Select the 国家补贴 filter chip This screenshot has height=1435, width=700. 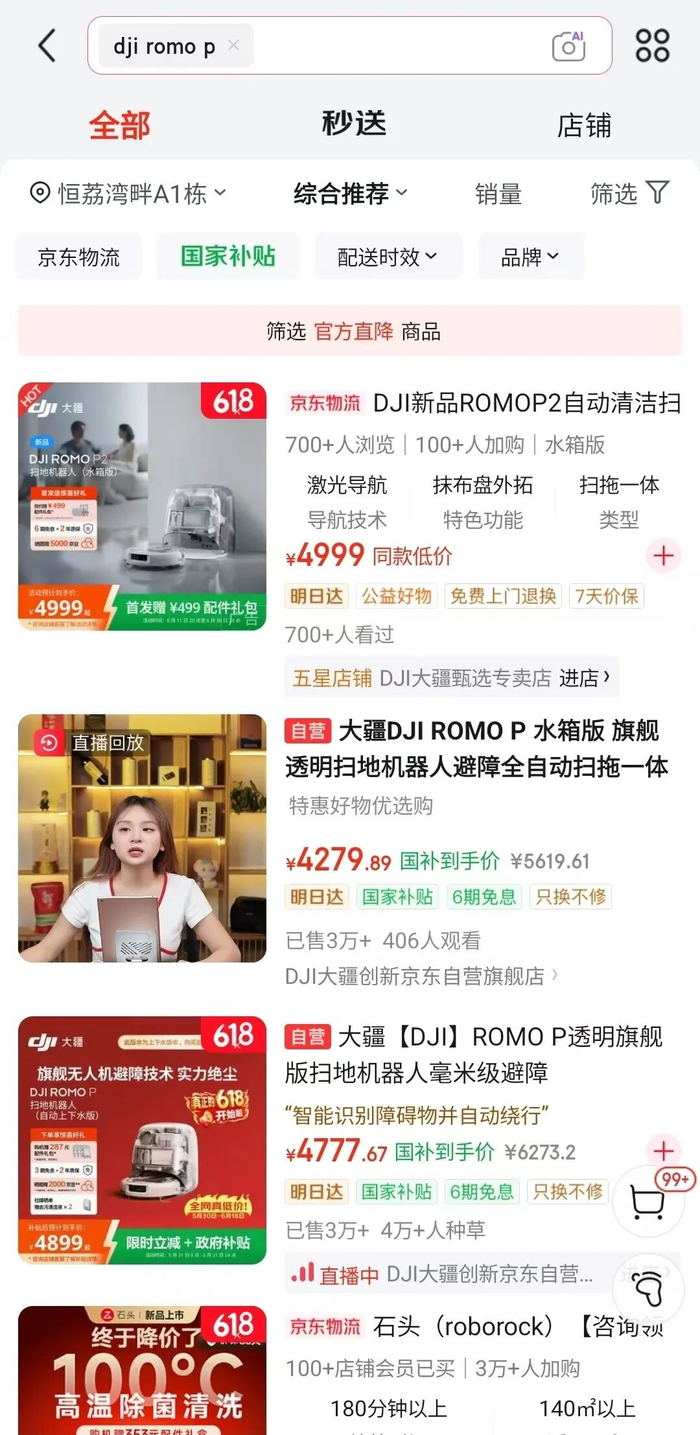click(x=228, y=256)
